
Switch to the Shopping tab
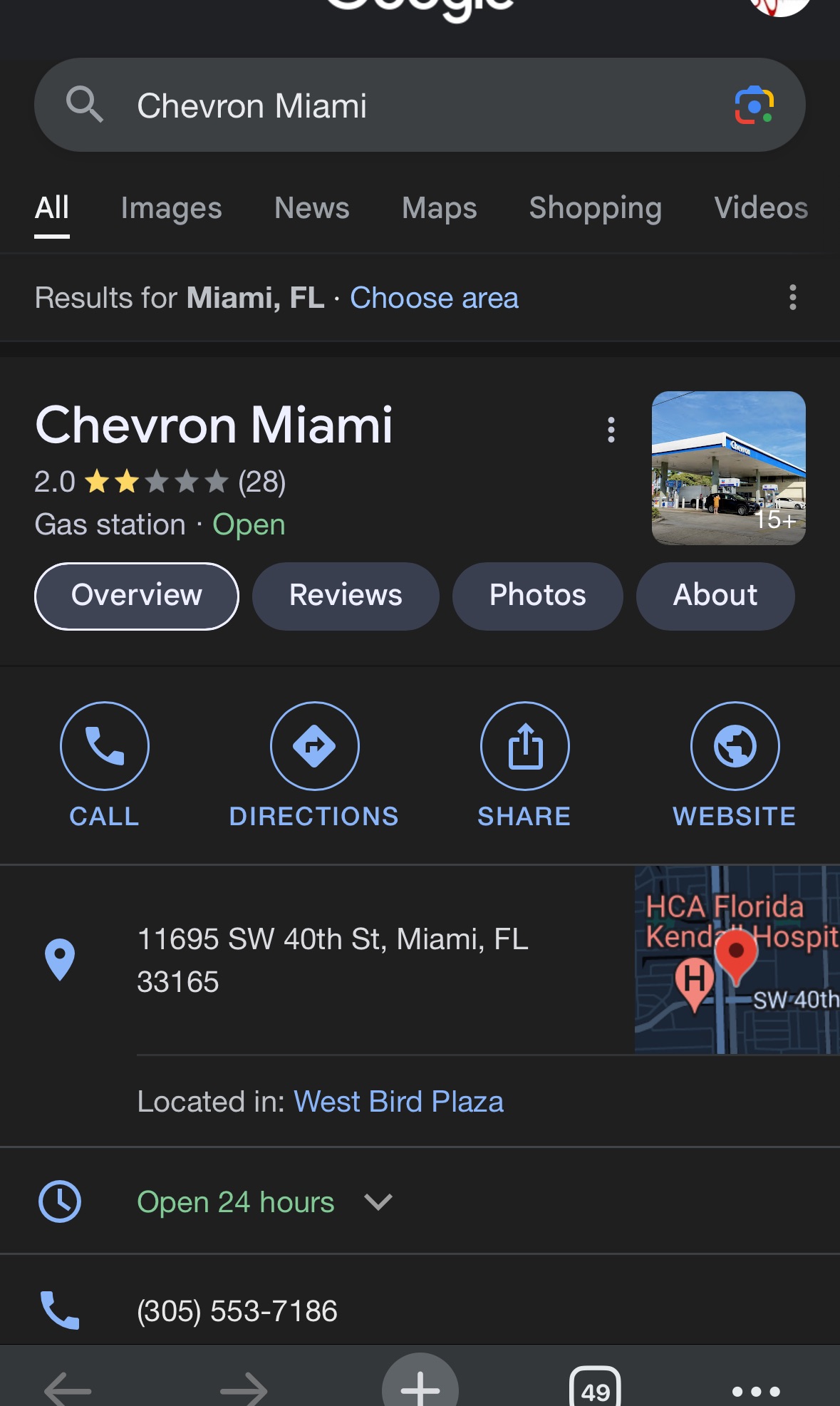pos(595,208)
